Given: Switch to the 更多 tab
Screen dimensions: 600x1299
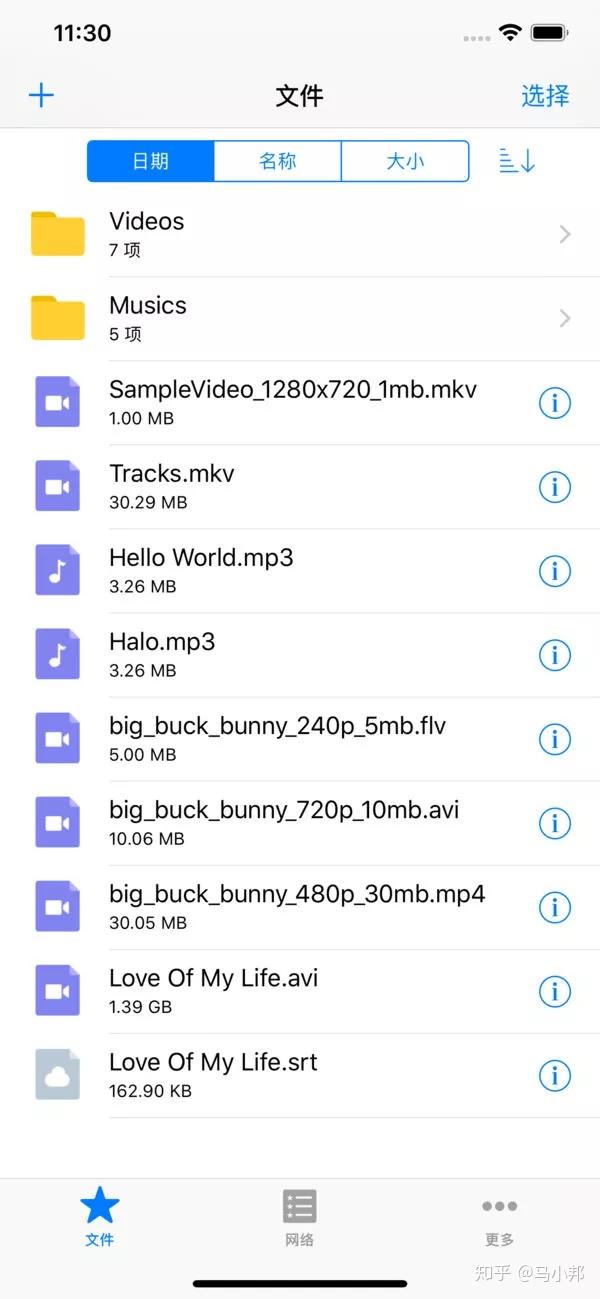Looking at the screenshot, I should point(499,1217).
